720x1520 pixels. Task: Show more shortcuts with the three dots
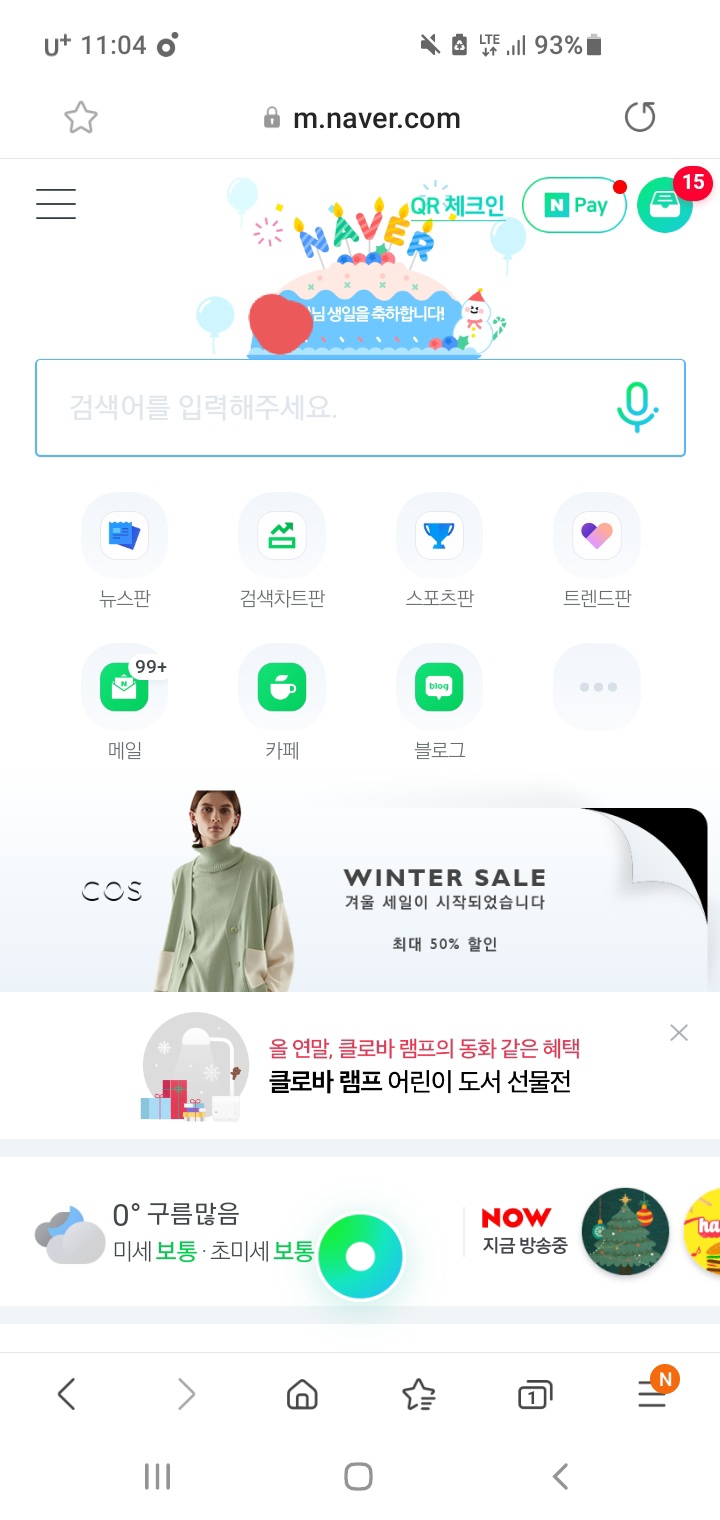(x=598, y=687)
